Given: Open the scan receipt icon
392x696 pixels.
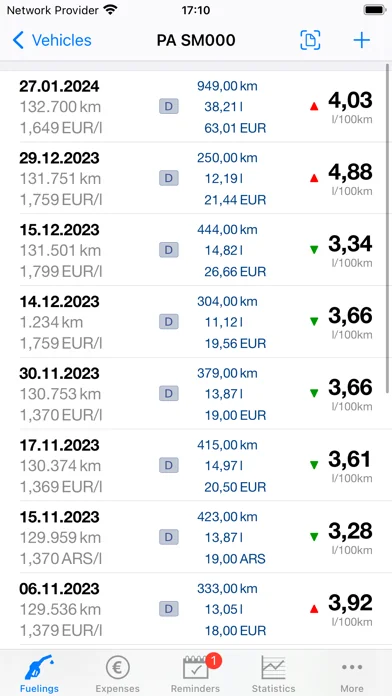Looking at the screenshot, I should click(310, 40).
